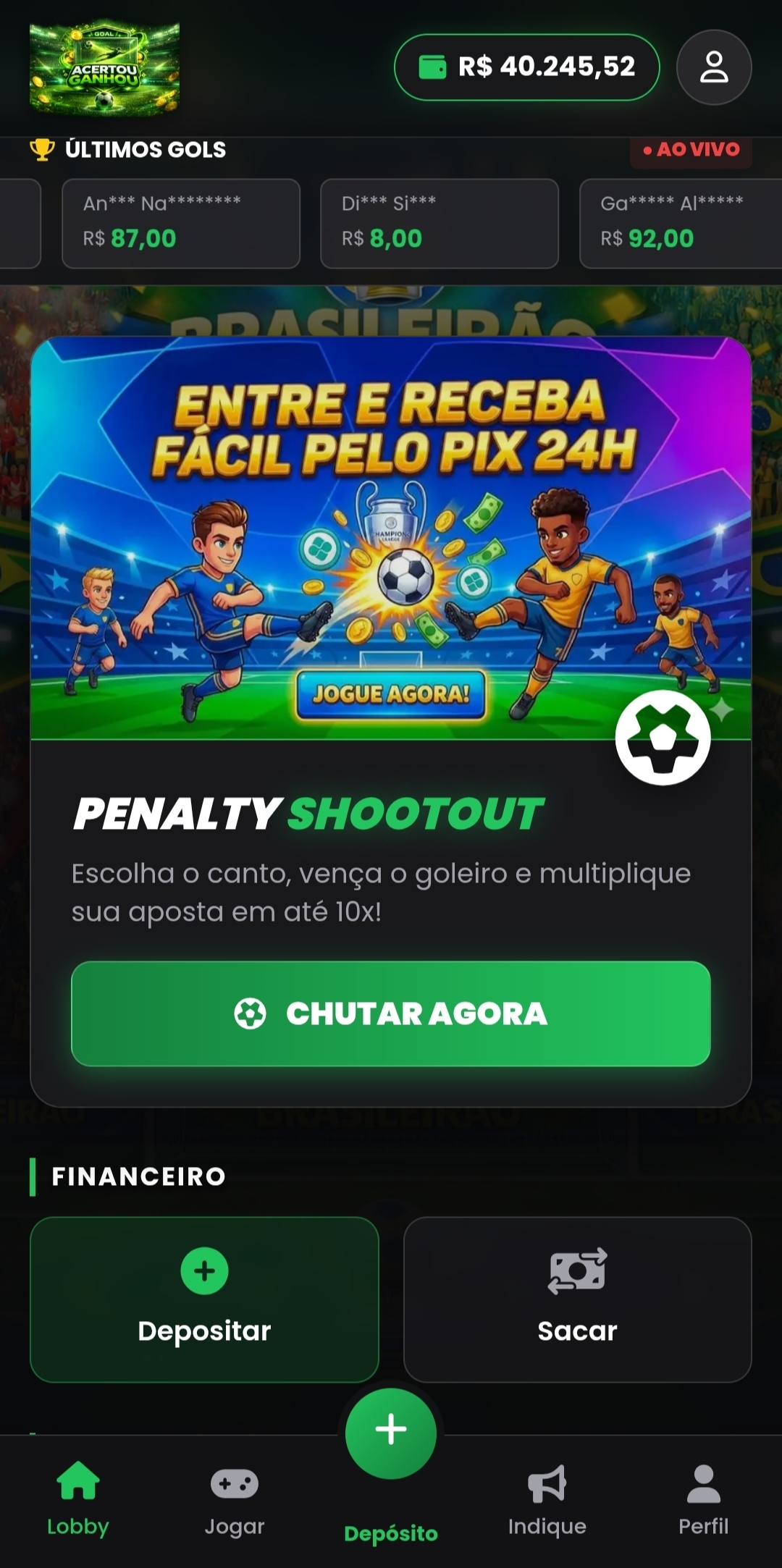This screenshot has height=1568, width=782.
Task: Click the wallet icon beside the balance
Action: [433, 67]
